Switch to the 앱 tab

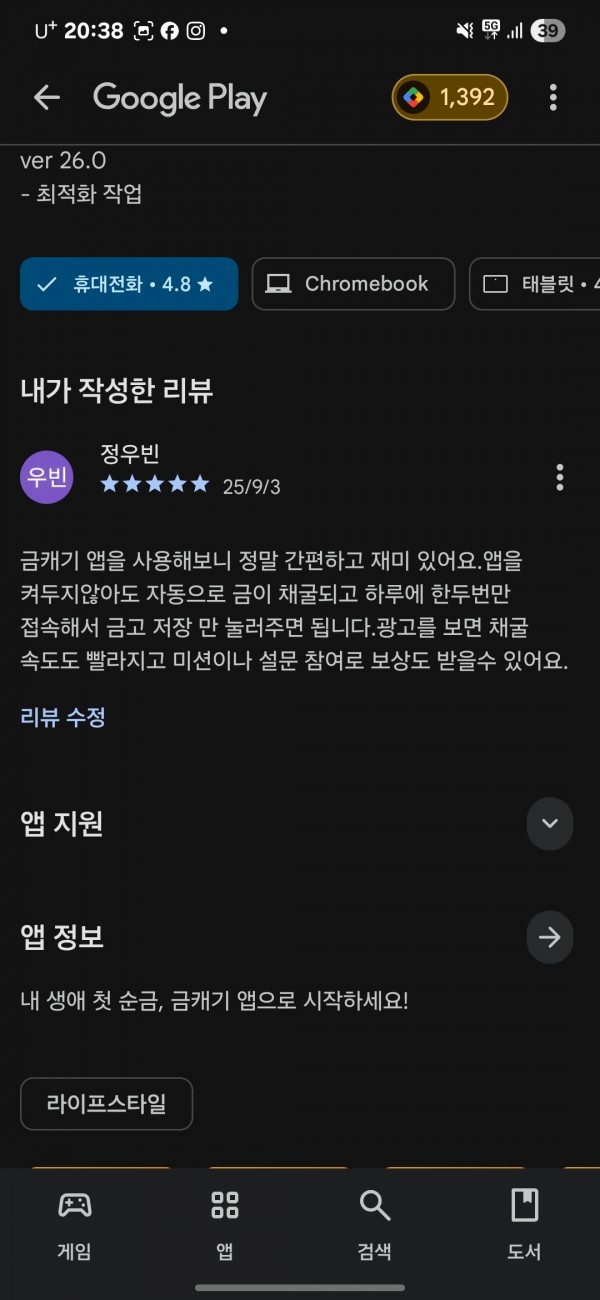coord(225,1223)
